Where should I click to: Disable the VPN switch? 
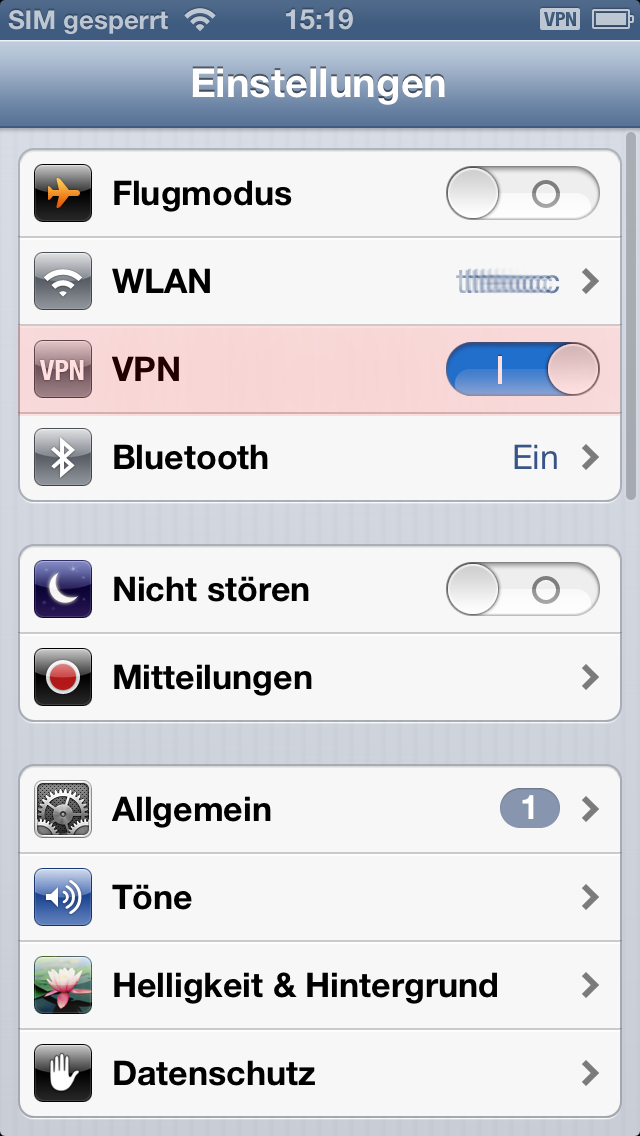pos(522,370)
